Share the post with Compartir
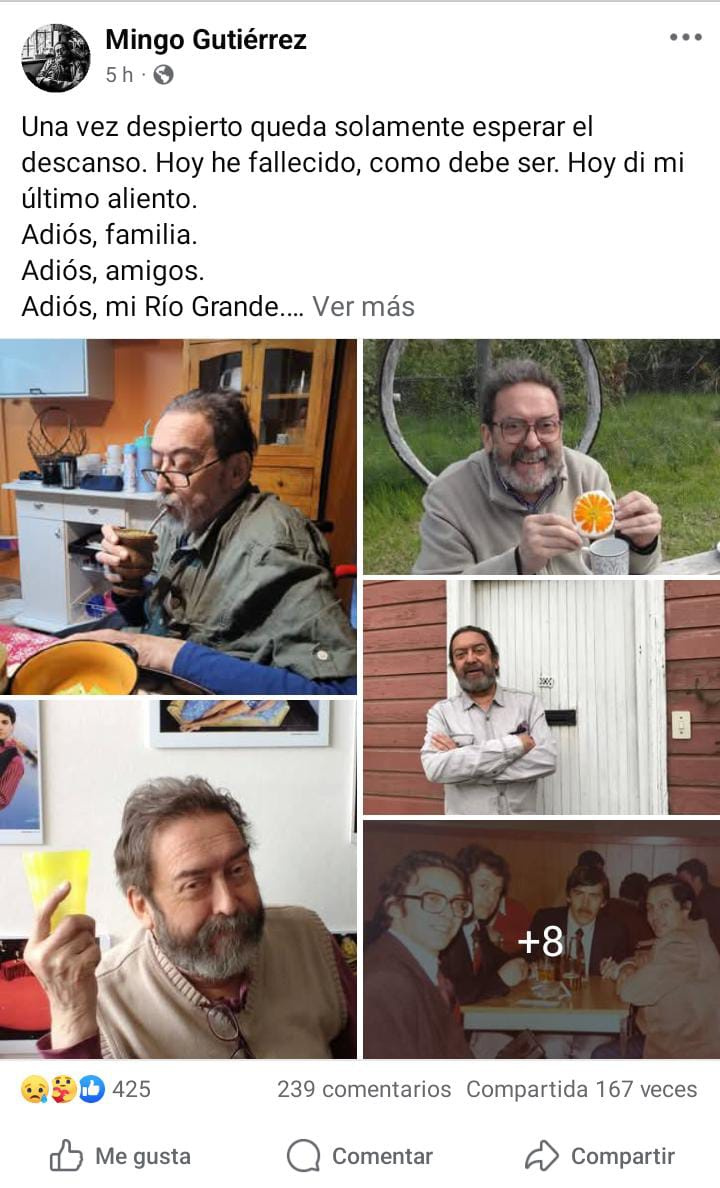Image resolution: width=720 pixels, height=1188 pixels. (600, 1157)
